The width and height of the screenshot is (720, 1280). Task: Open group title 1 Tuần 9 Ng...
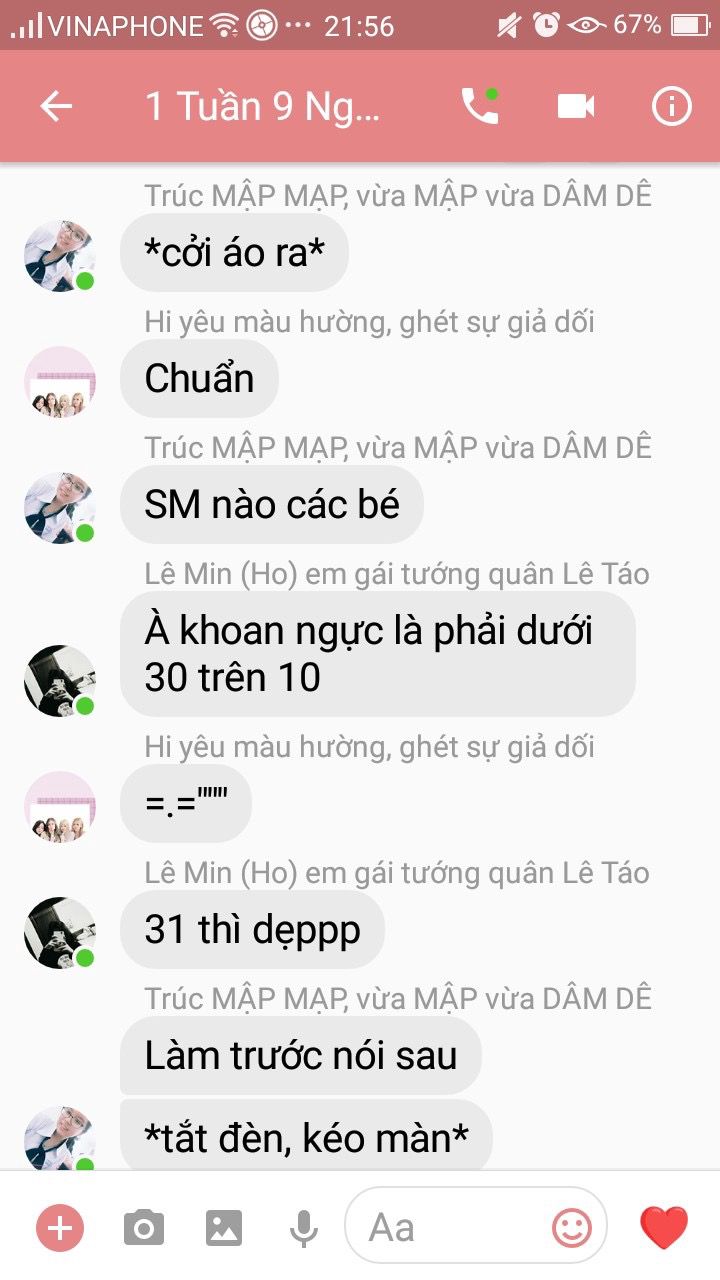pos(263,106)
